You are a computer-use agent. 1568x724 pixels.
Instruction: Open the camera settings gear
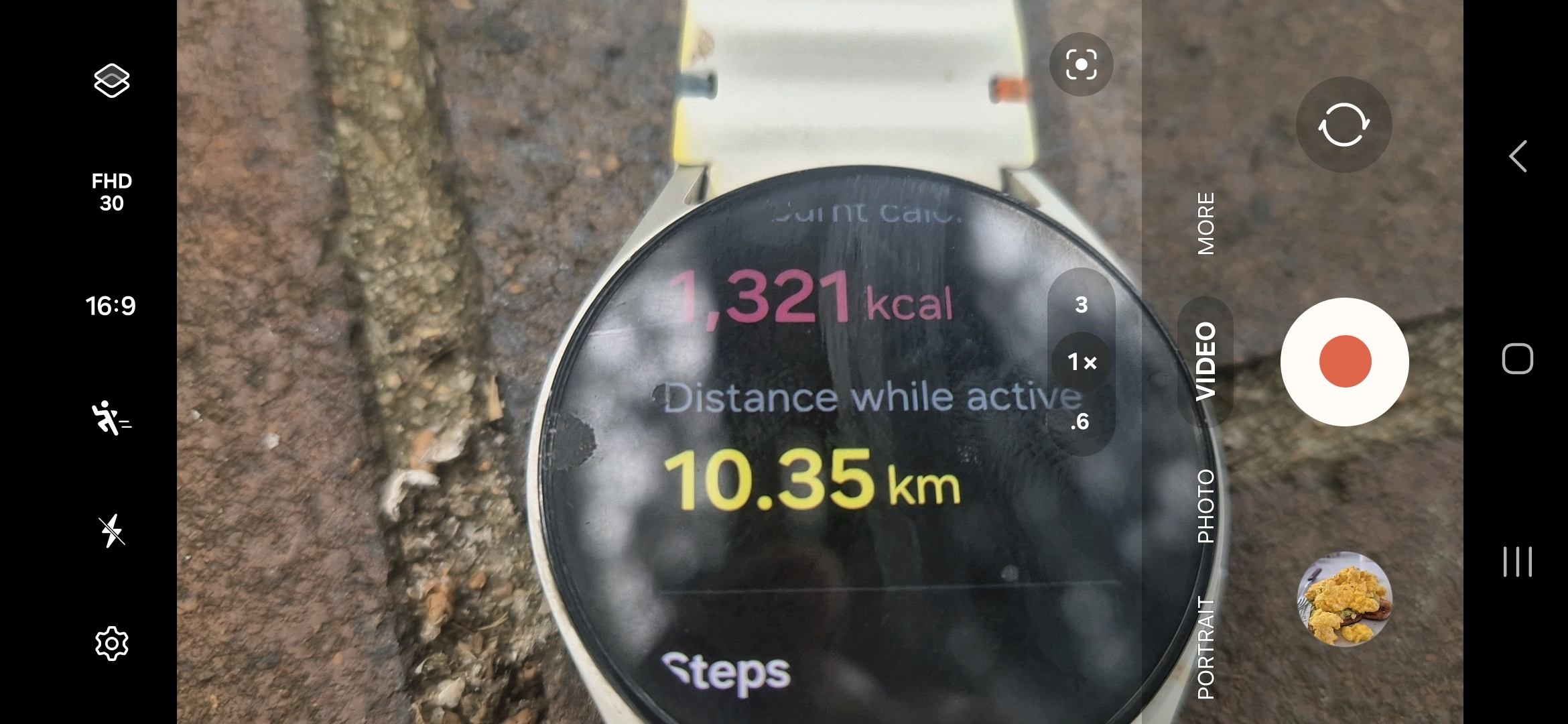pos(111,644)
